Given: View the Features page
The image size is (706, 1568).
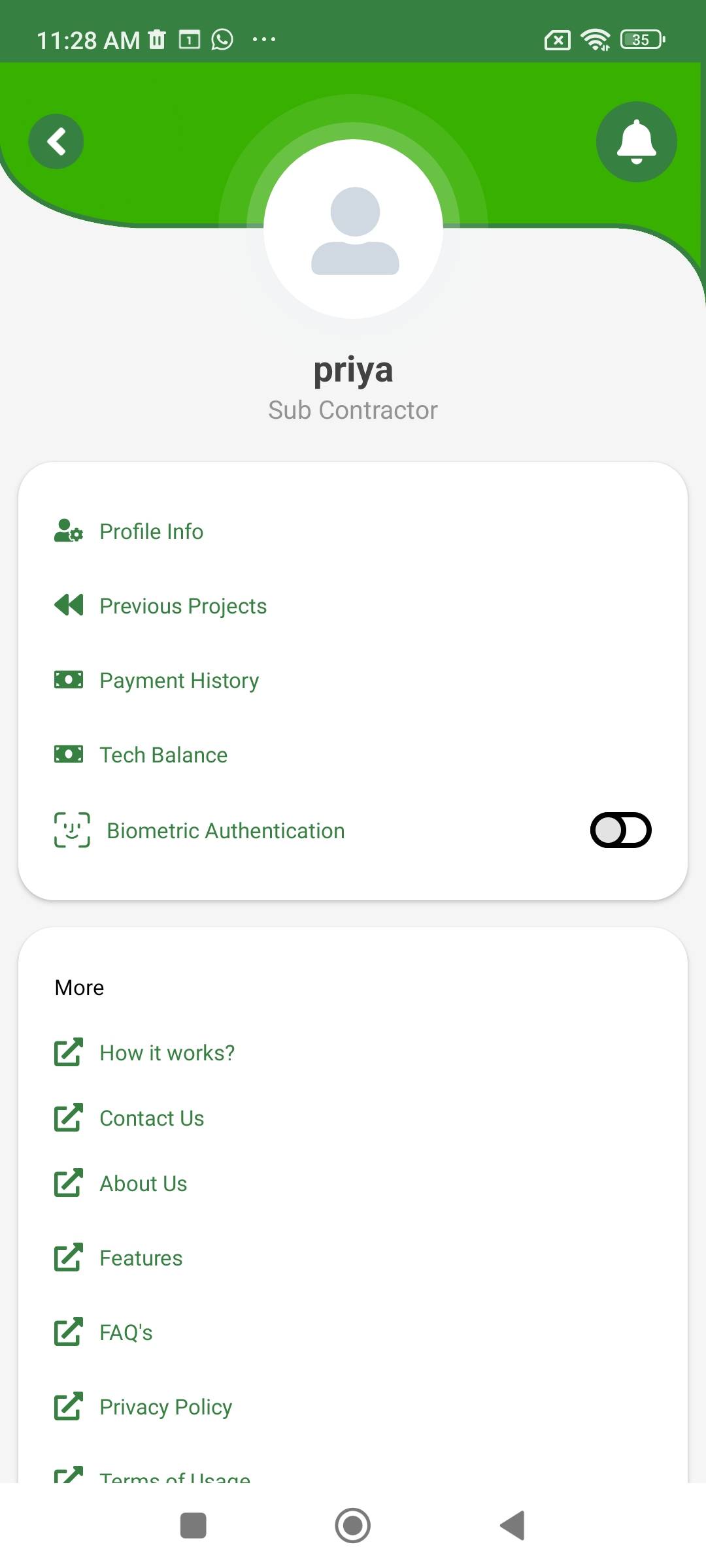Looking at the screenshot, I should 353,1258.
